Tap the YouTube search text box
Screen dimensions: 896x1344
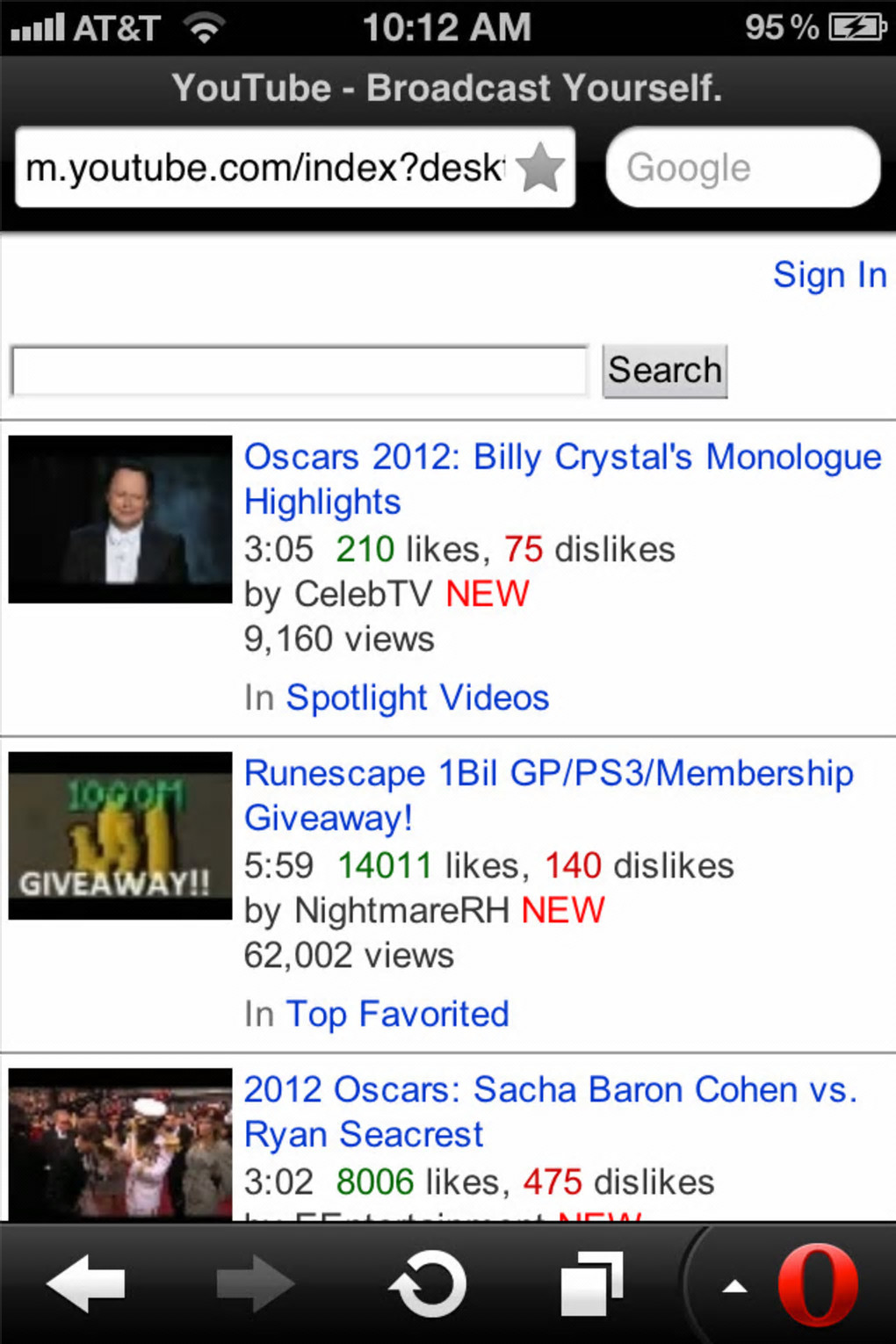(x=299, y=371)
